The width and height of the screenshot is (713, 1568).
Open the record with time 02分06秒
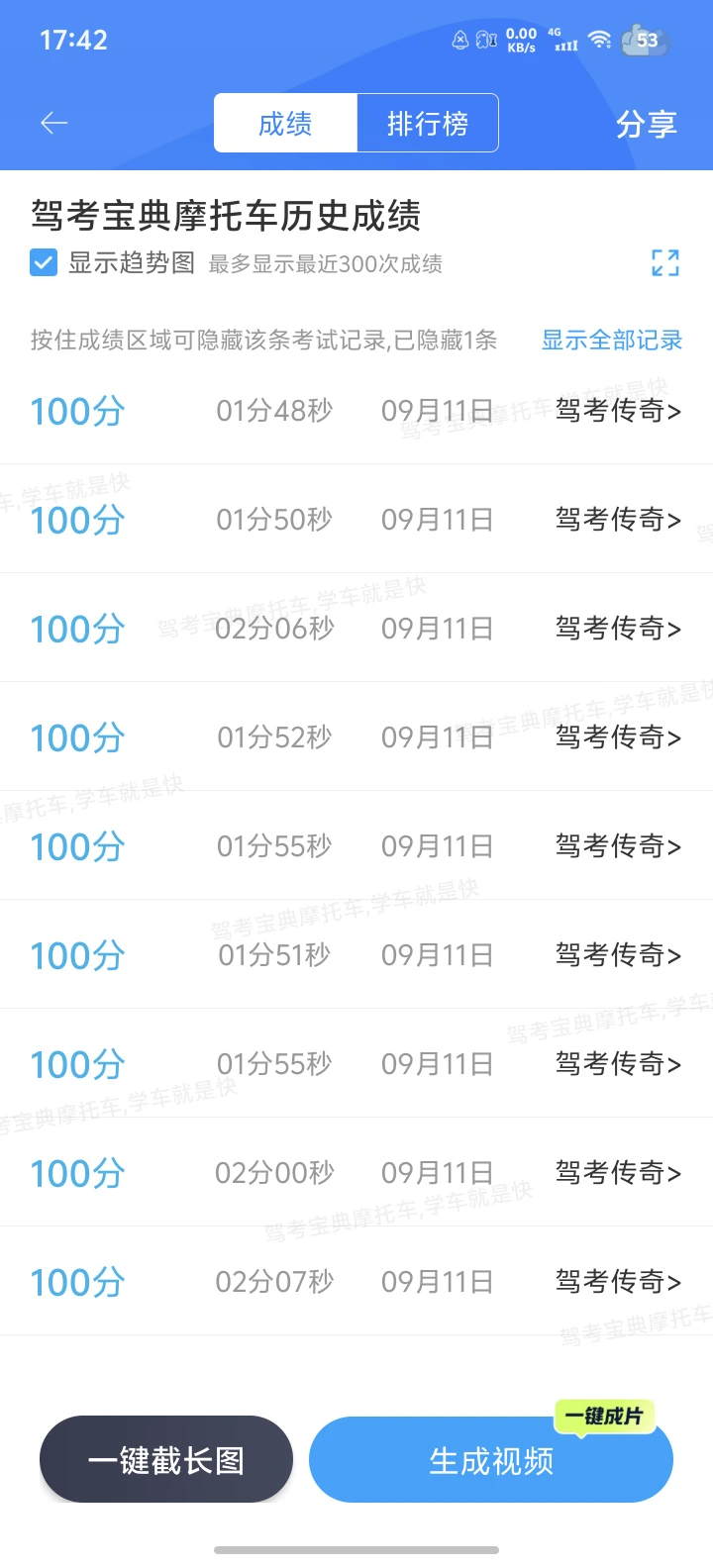[618, 629]
